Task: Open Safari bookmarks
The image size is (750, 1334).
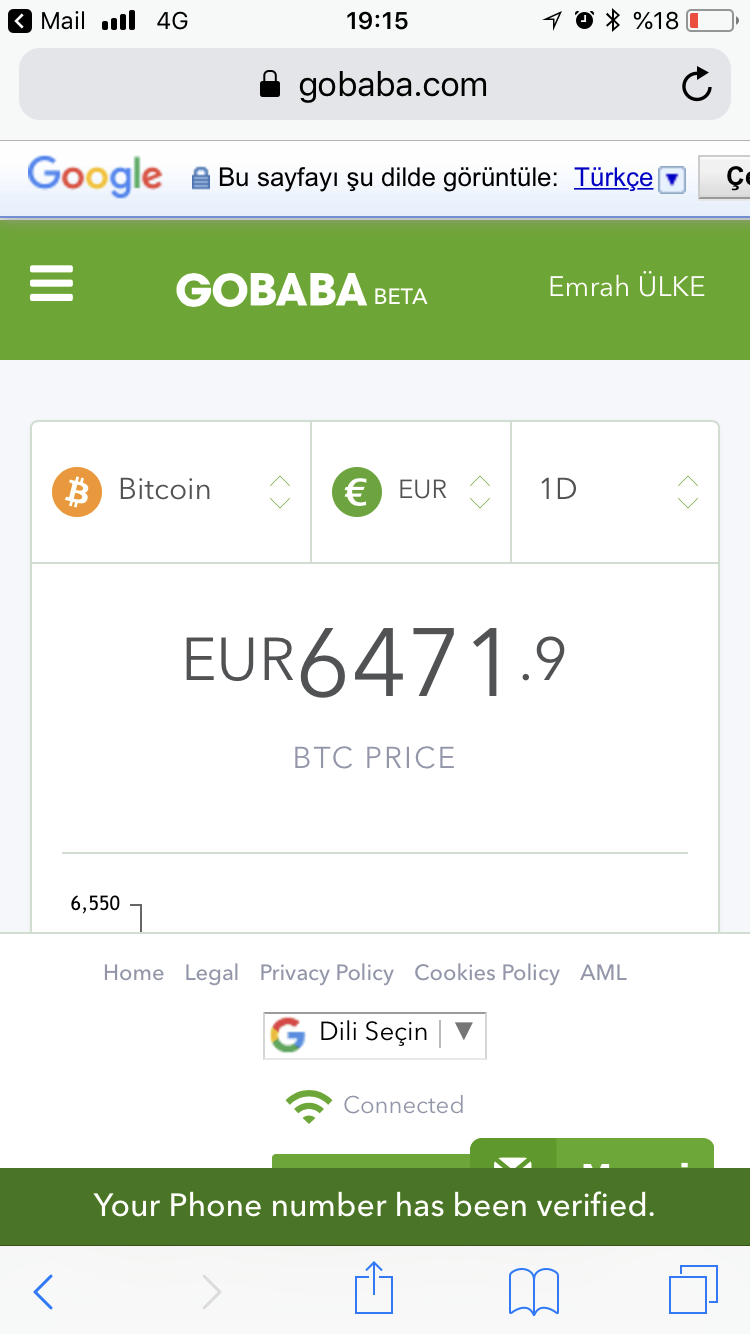Action: point(534,1292)
